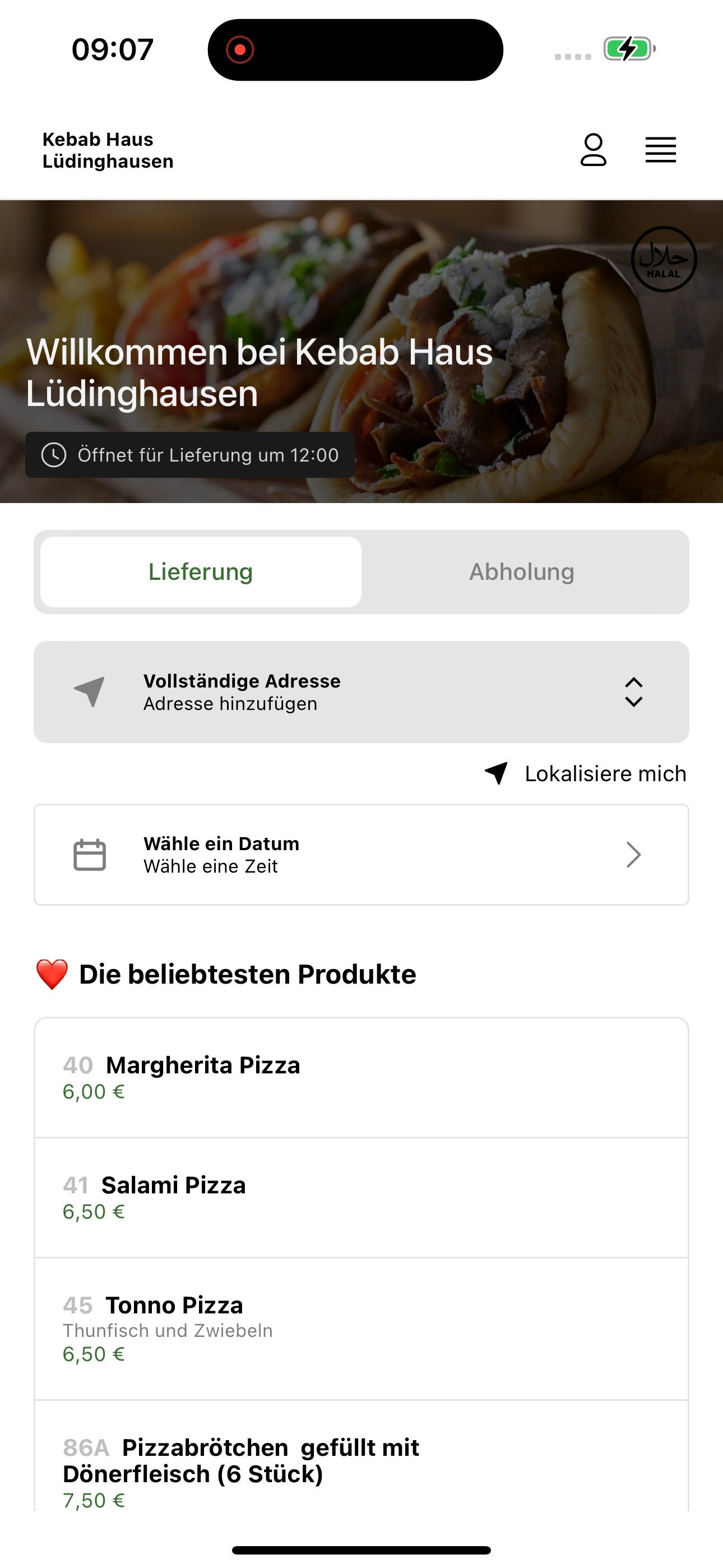Tap Lokalisiere mich to find location
723x1568 pixels.
(586, 774)
